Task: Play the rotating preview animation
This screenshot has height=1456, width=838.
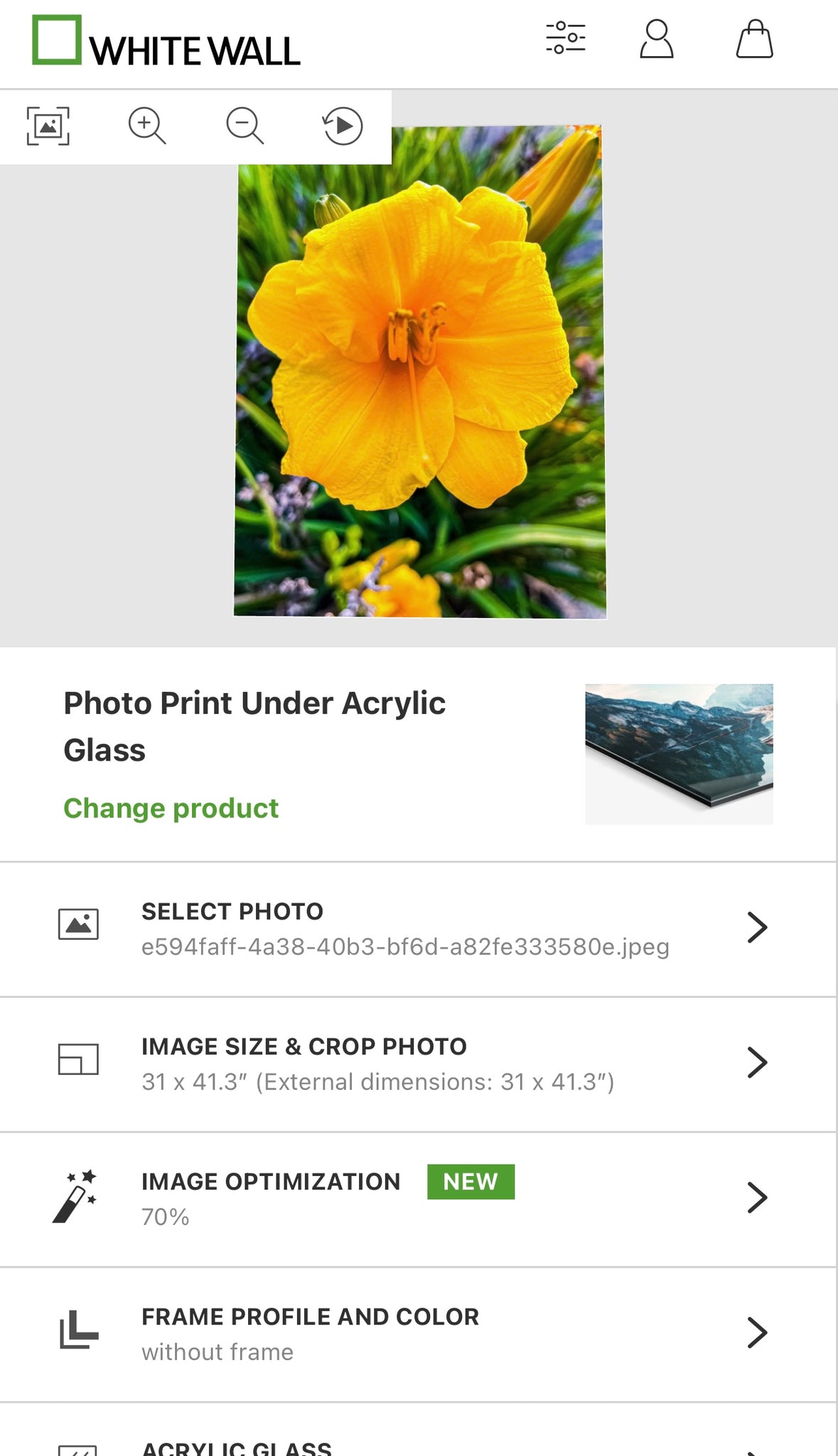Action: tap(343, 126)
